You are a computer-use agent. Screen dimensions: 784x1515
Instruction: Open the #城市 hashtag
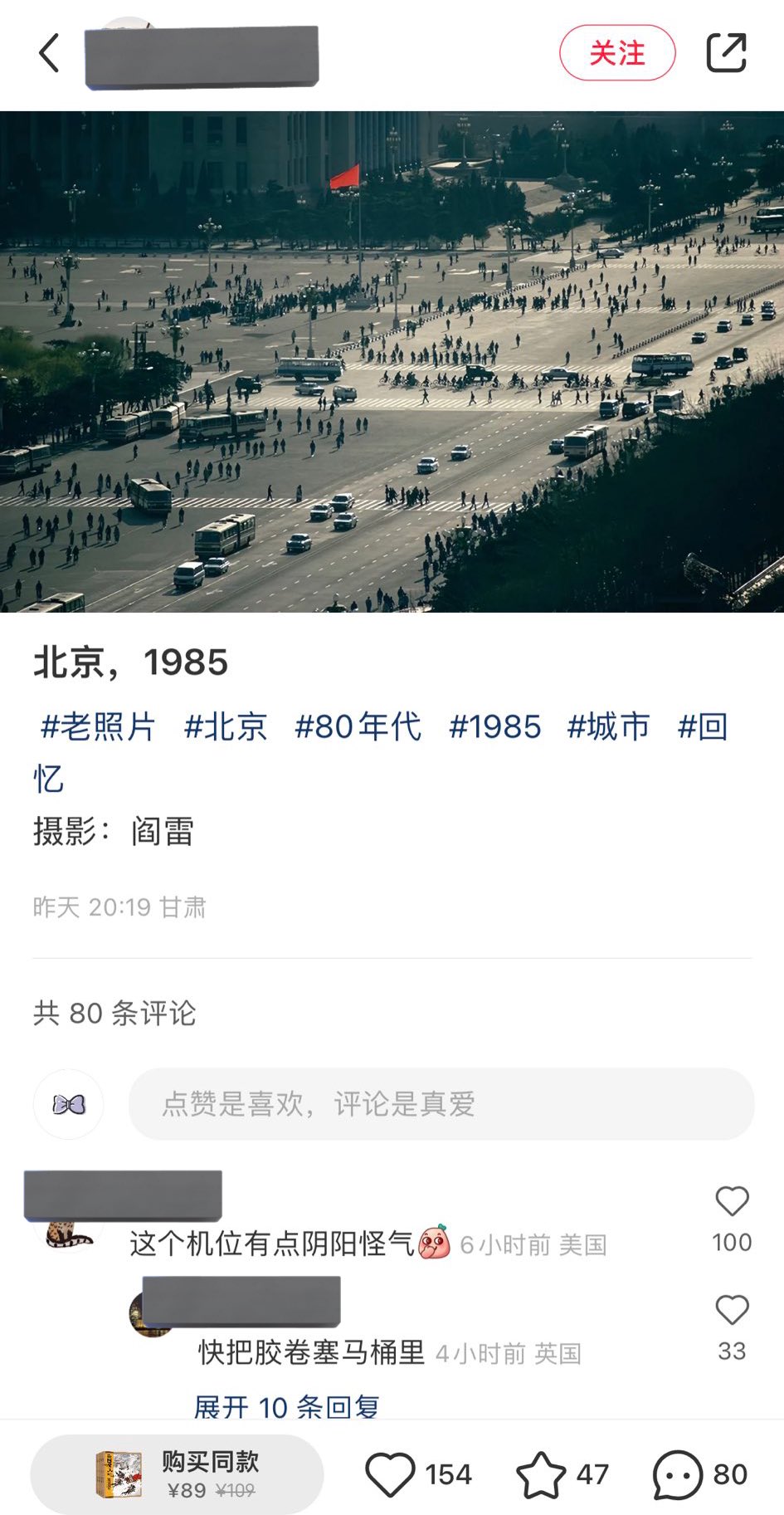click(x=608, y=726)
